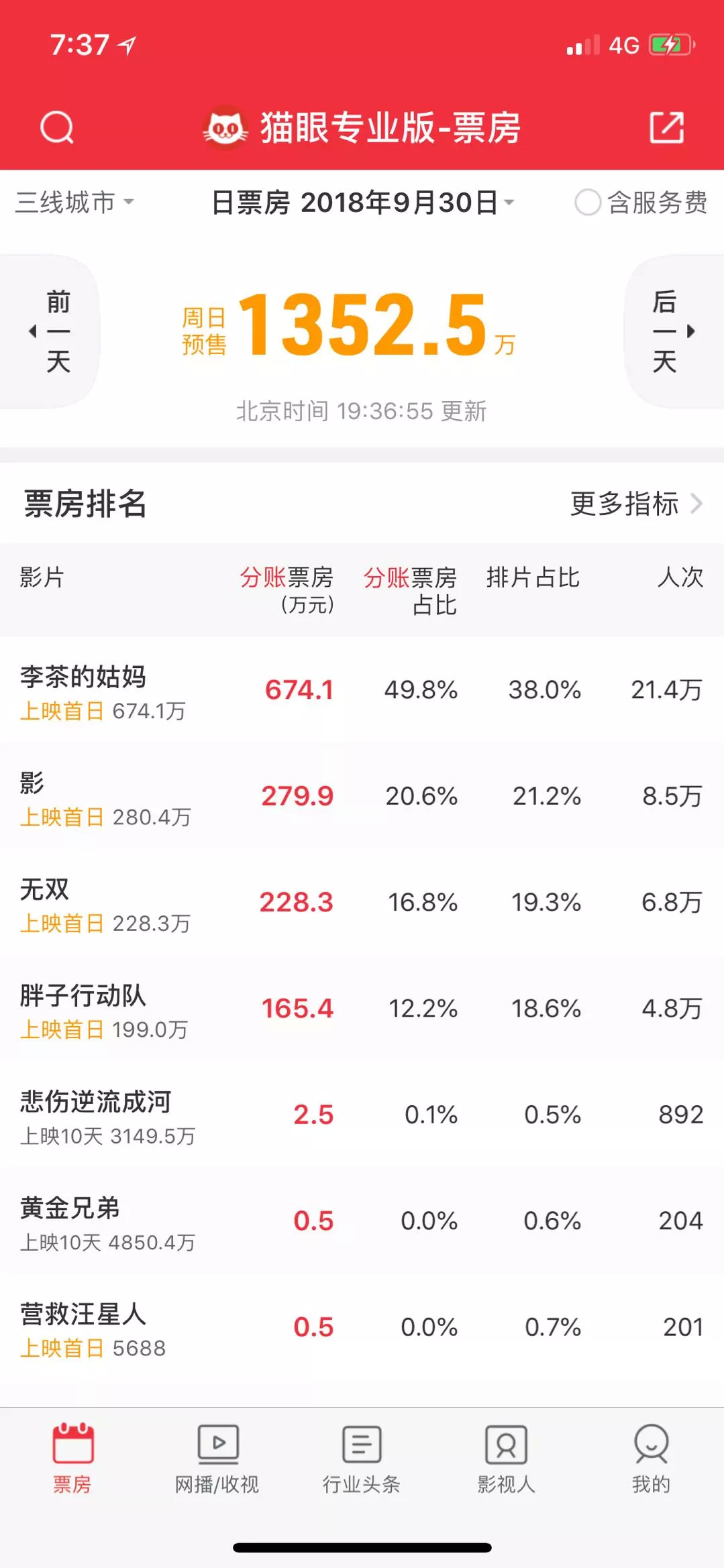
Task: Open 更多指标 for more metrics
Action: tap(635, 504)
